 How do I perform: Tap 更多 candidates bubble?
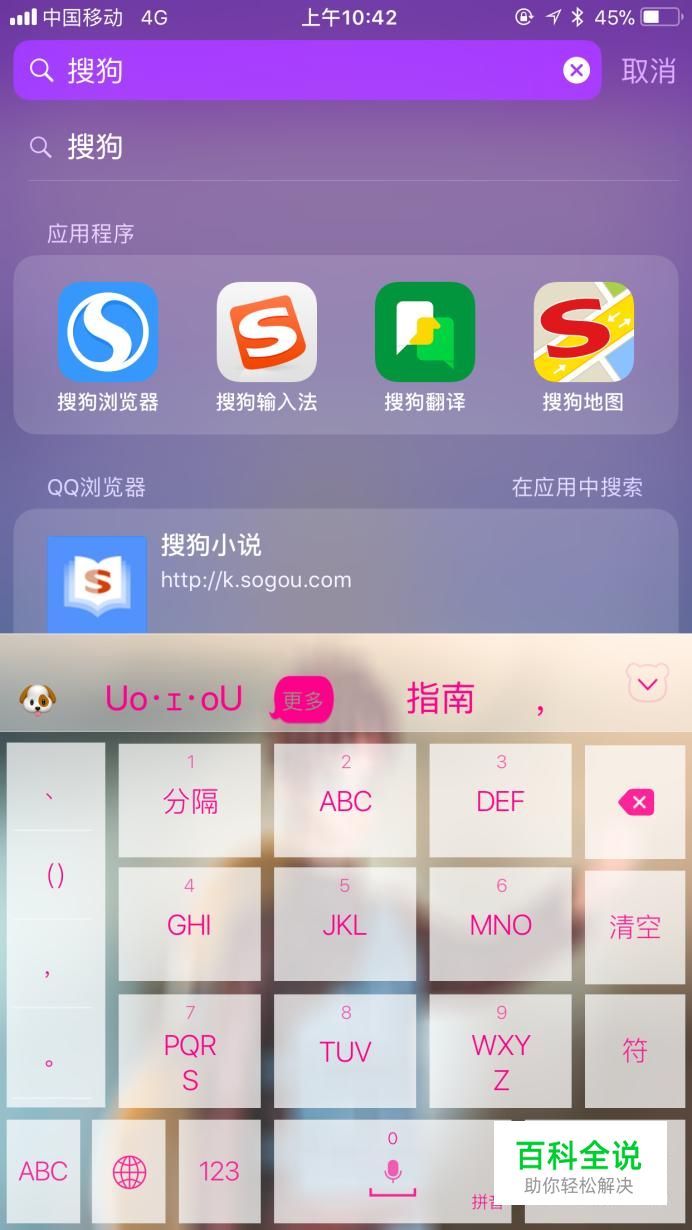coord(302,700)
